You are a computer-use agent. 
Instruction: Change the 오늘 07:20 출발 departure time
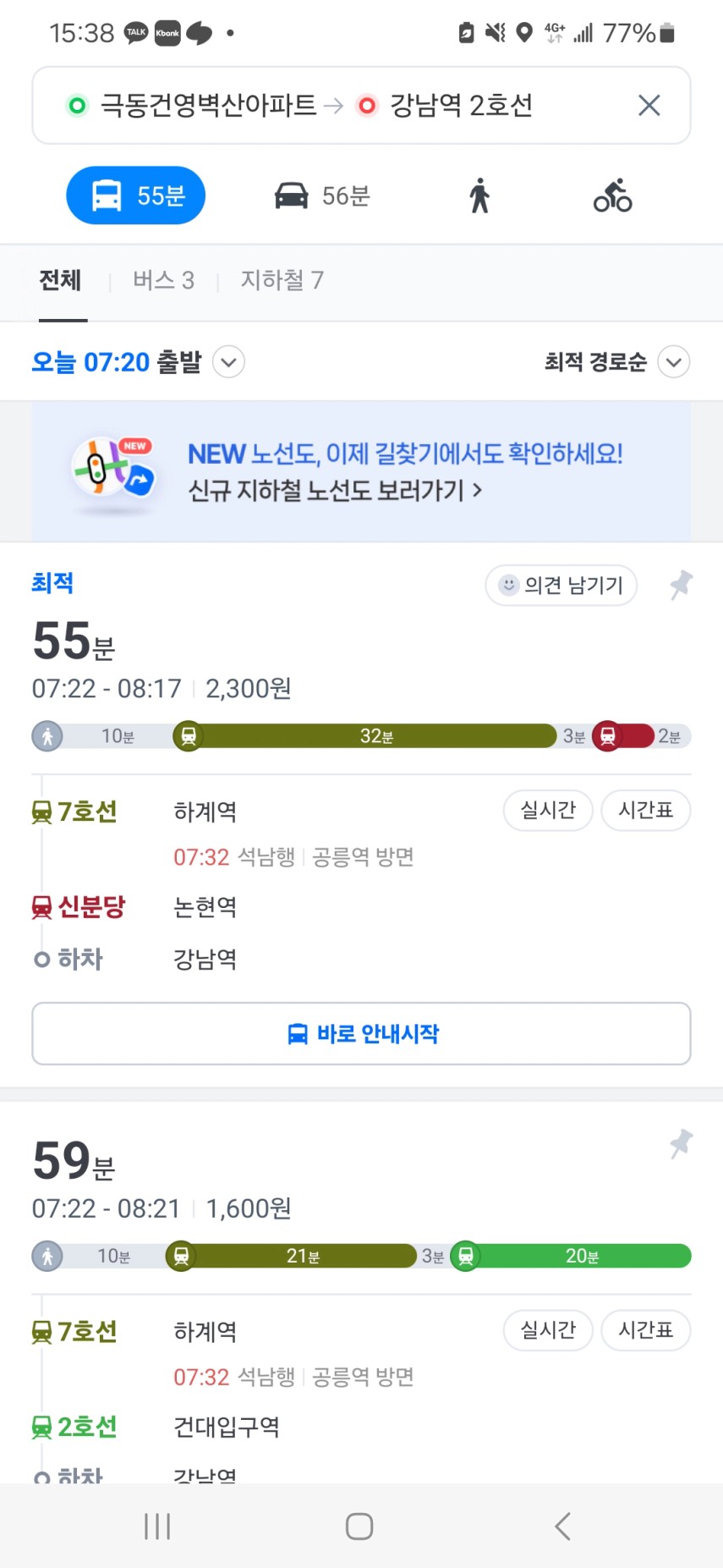click(138, 362)
